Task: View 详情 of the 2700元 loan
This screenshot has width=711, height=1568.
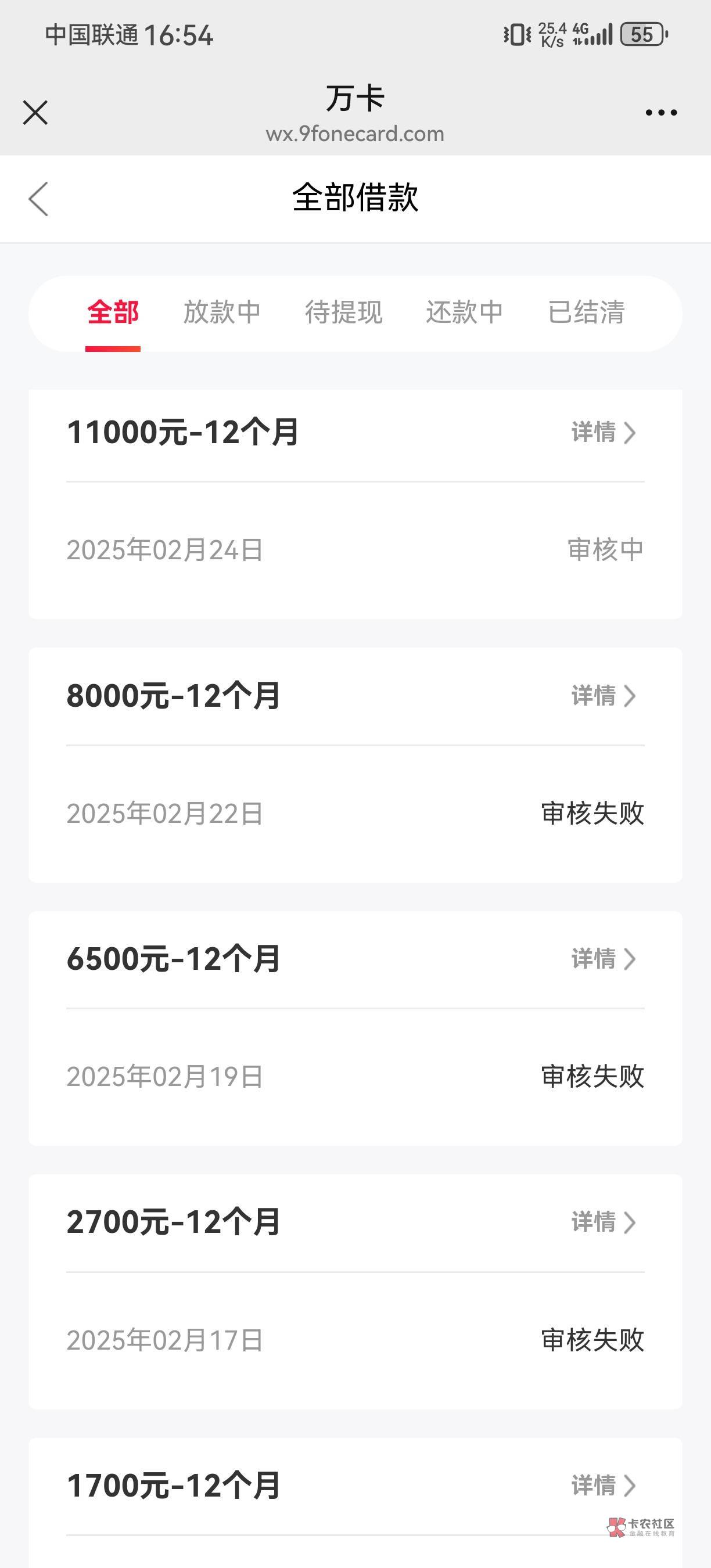Action: pyautogui.click(x=604, y=1222)
